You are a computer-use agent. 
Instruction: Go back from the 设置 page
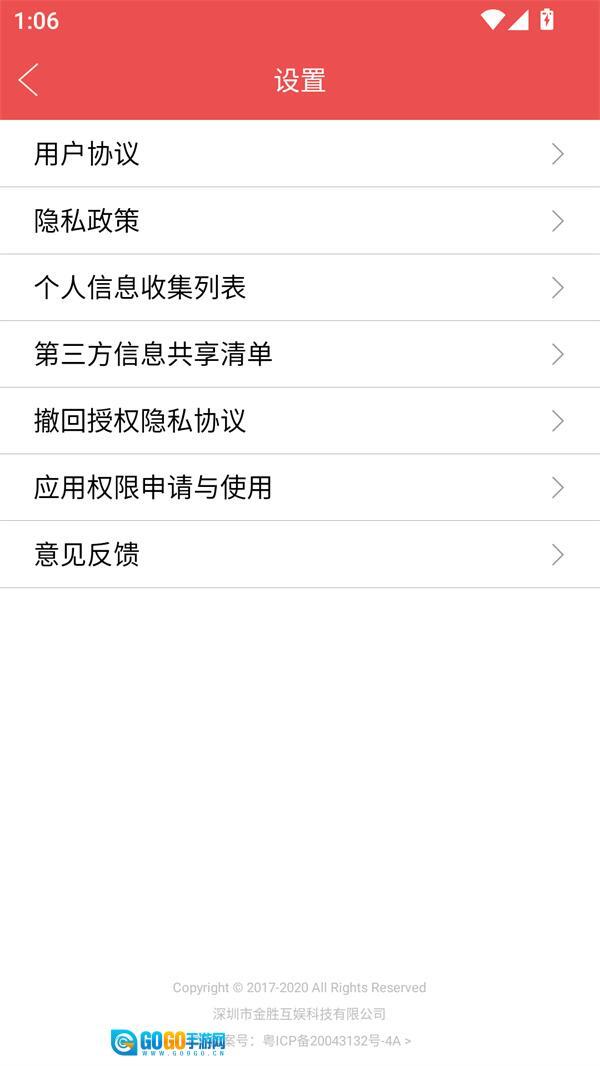[x=29, y=80]
